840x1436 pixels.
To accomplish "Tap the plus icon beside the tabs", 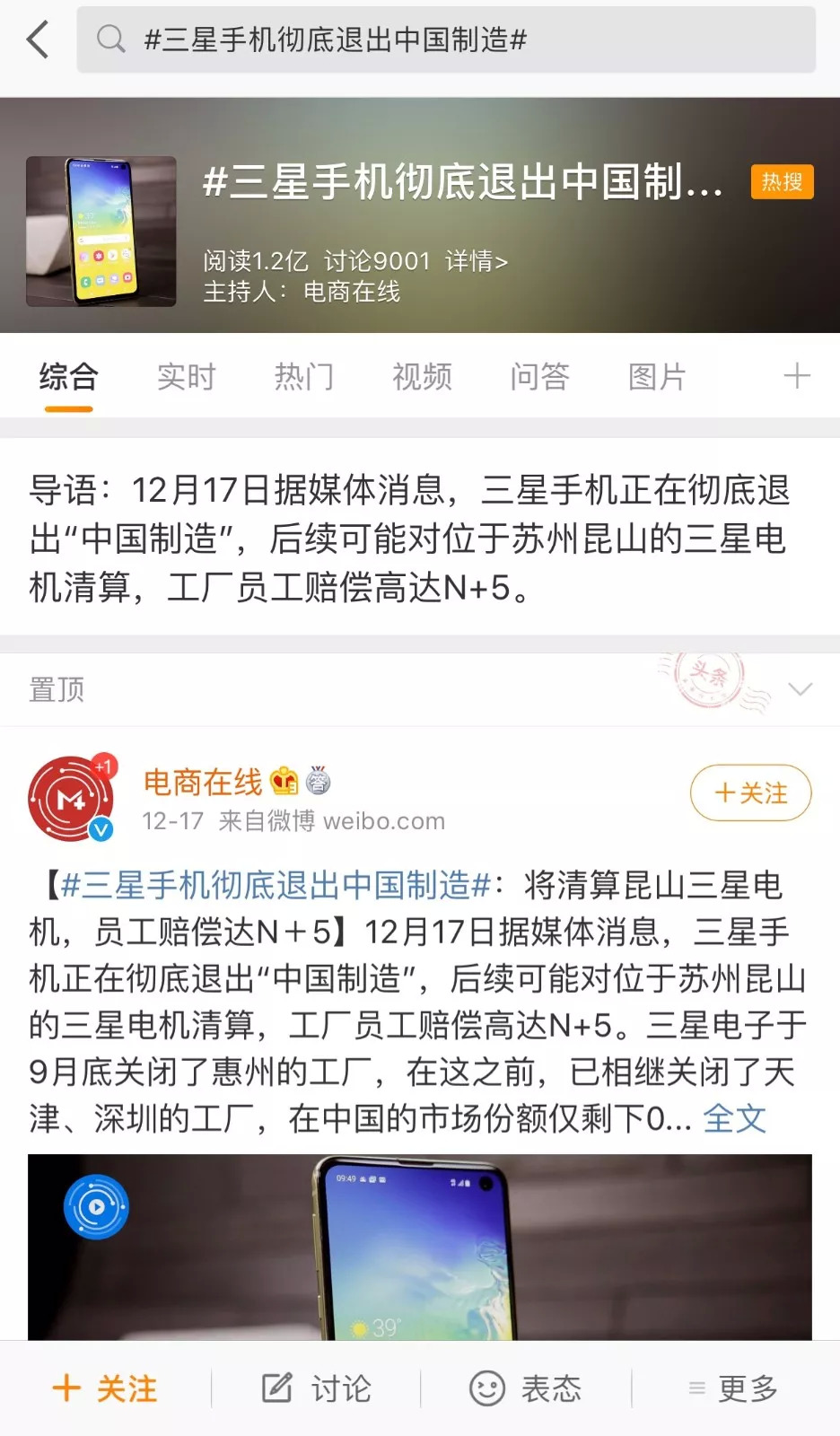I will click(796, 376).
